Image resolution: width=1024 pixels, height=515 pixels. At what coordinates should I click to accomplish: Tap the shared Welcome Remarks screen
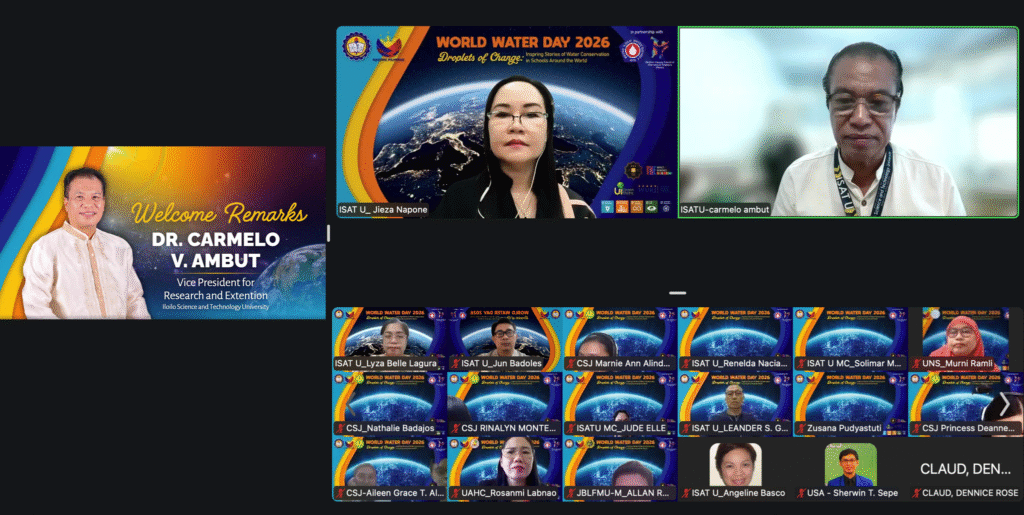(163, 233)
